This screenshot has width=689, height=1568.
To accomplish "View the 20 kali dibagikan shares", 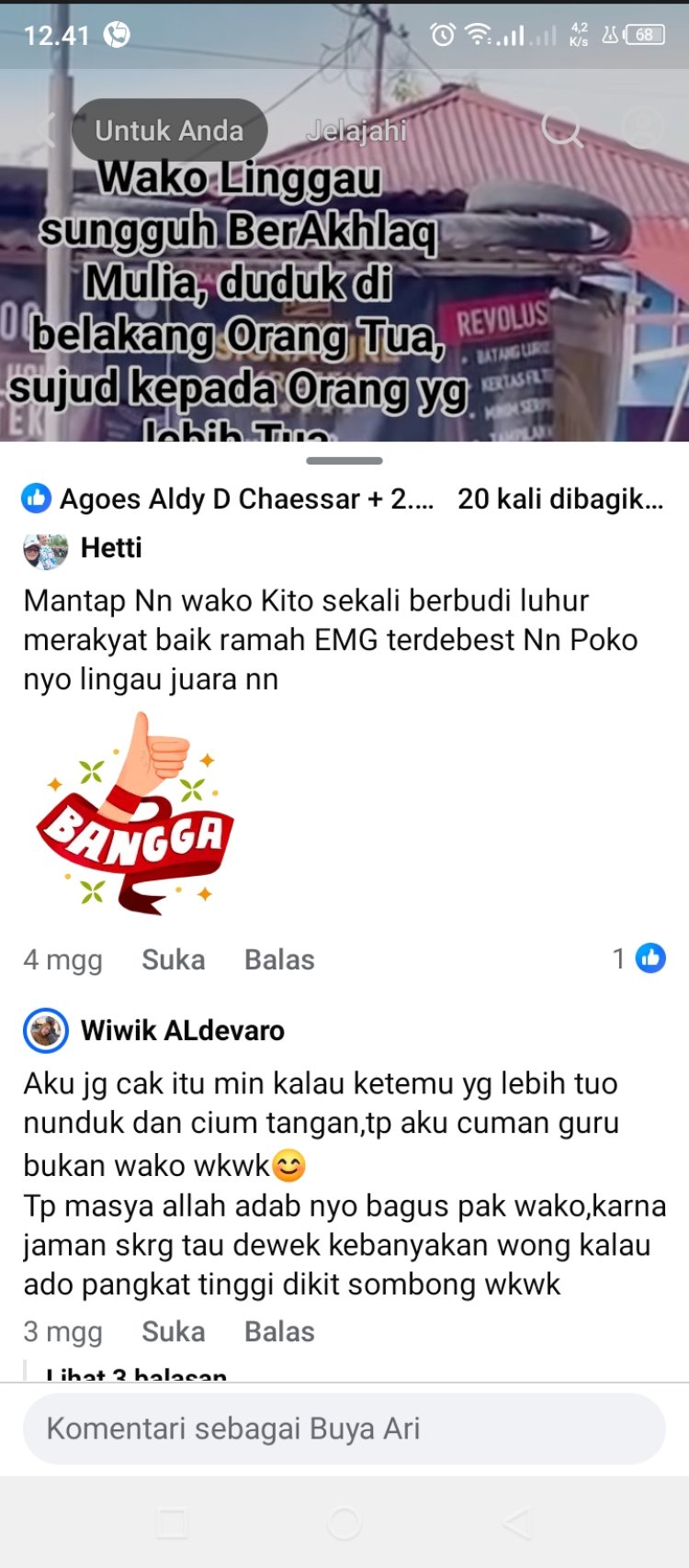I will [559, 498].
